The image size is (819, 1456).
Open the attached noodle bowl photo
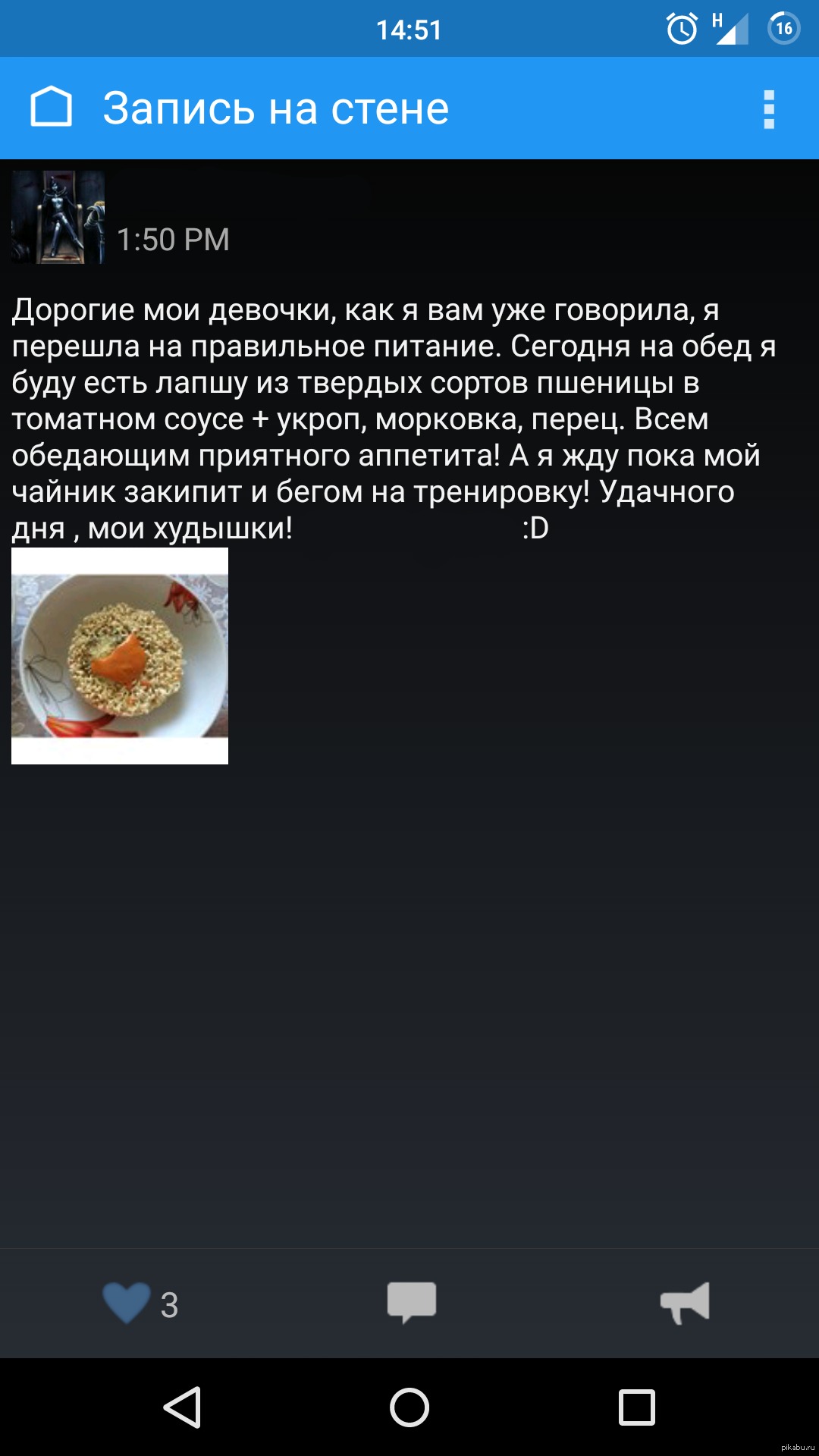[120, 656]
